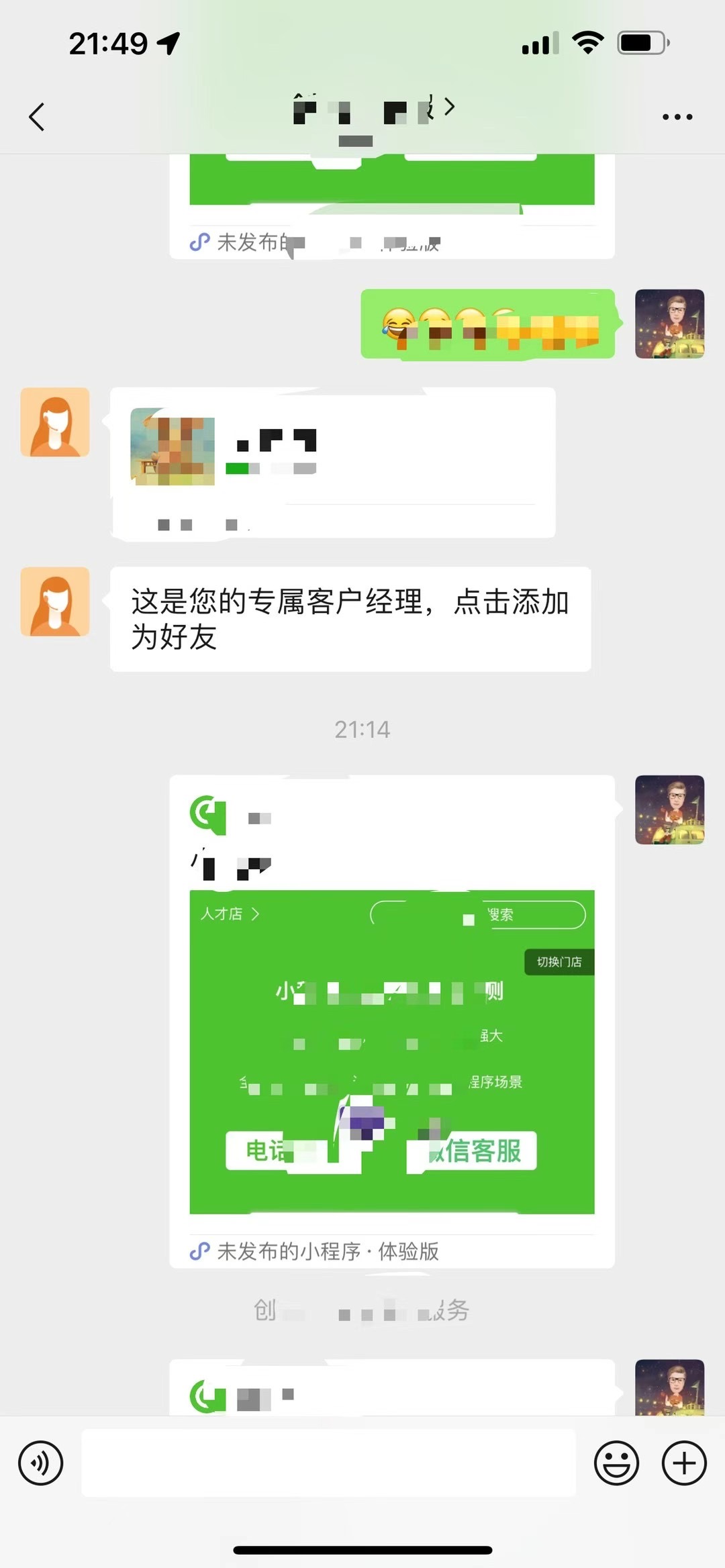
Task: Open the partially visible mini program card at bottom
Action: pyautogui.click(x=391, y=1389)
